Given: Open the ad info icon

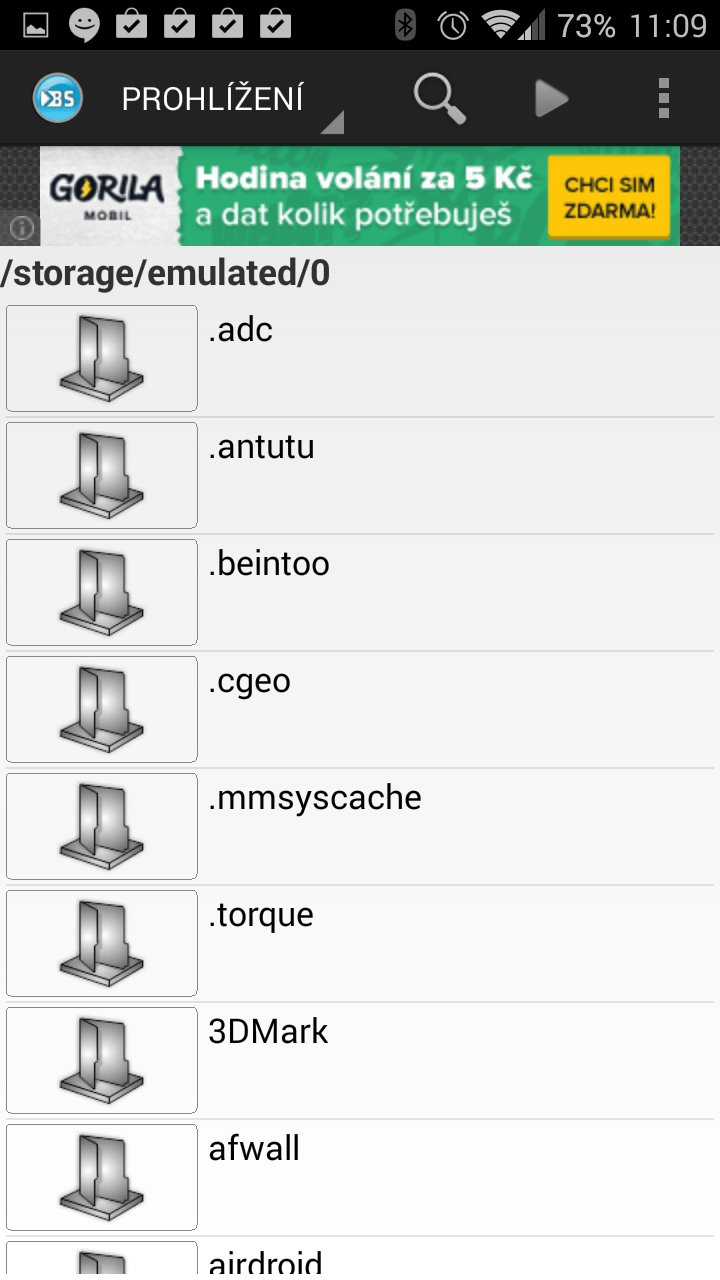Looking at the screenshot, I should tap(22, 229).
